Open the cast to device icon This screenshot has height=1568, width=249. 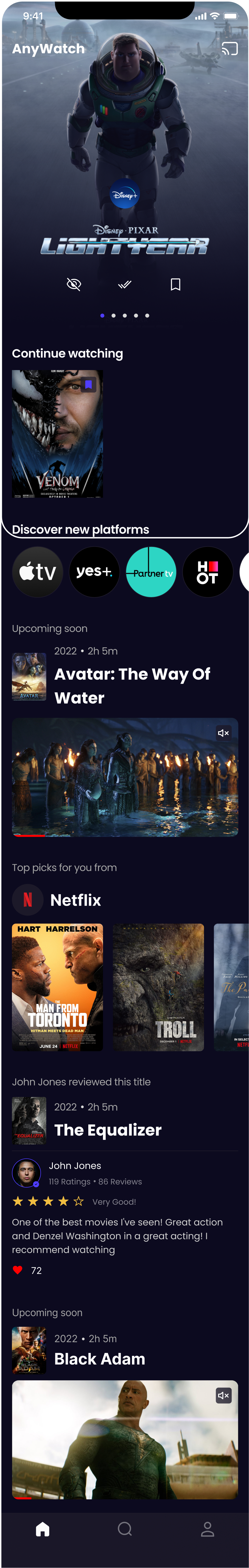[229, 49]
